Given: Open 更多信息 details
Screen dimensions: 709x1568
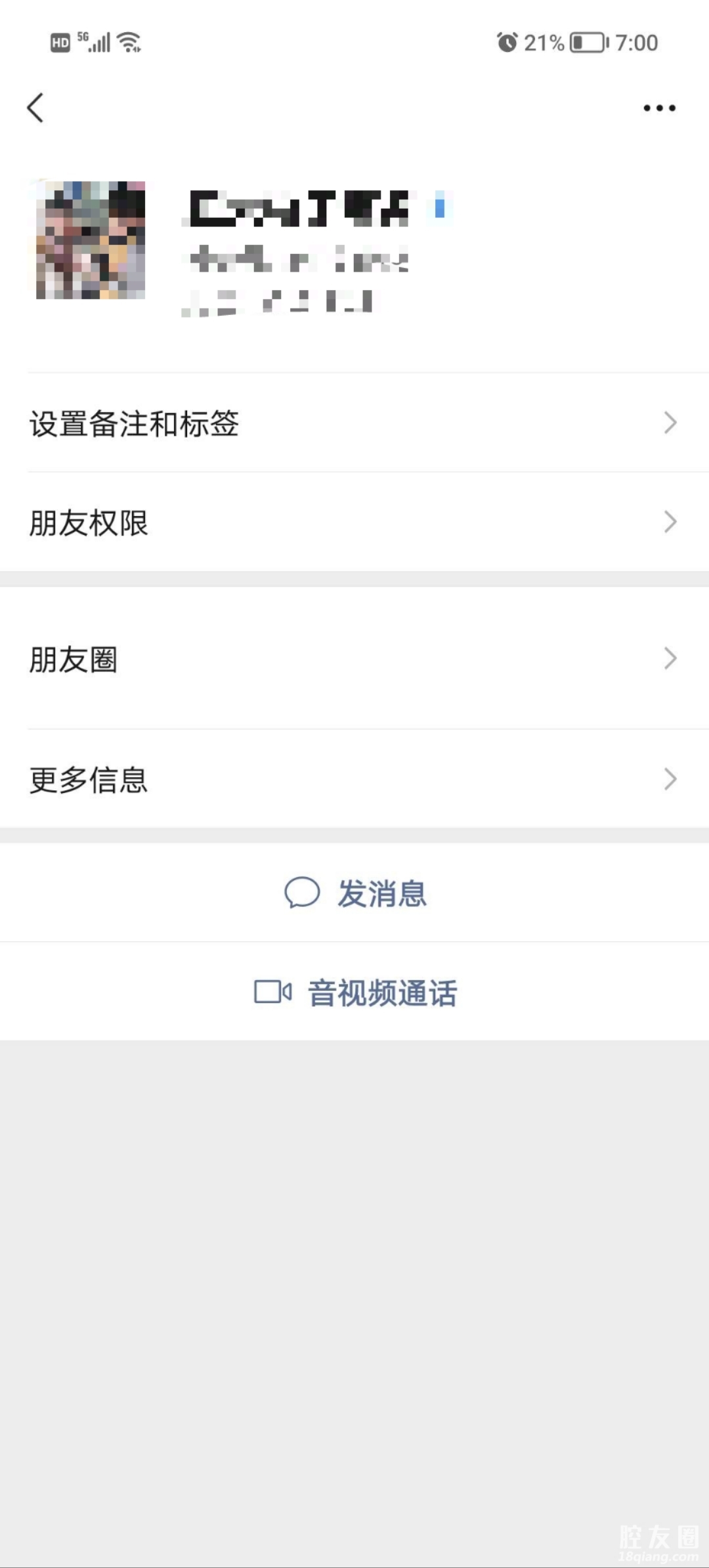Looking at the screenshot, I should (x=354, y=780).
